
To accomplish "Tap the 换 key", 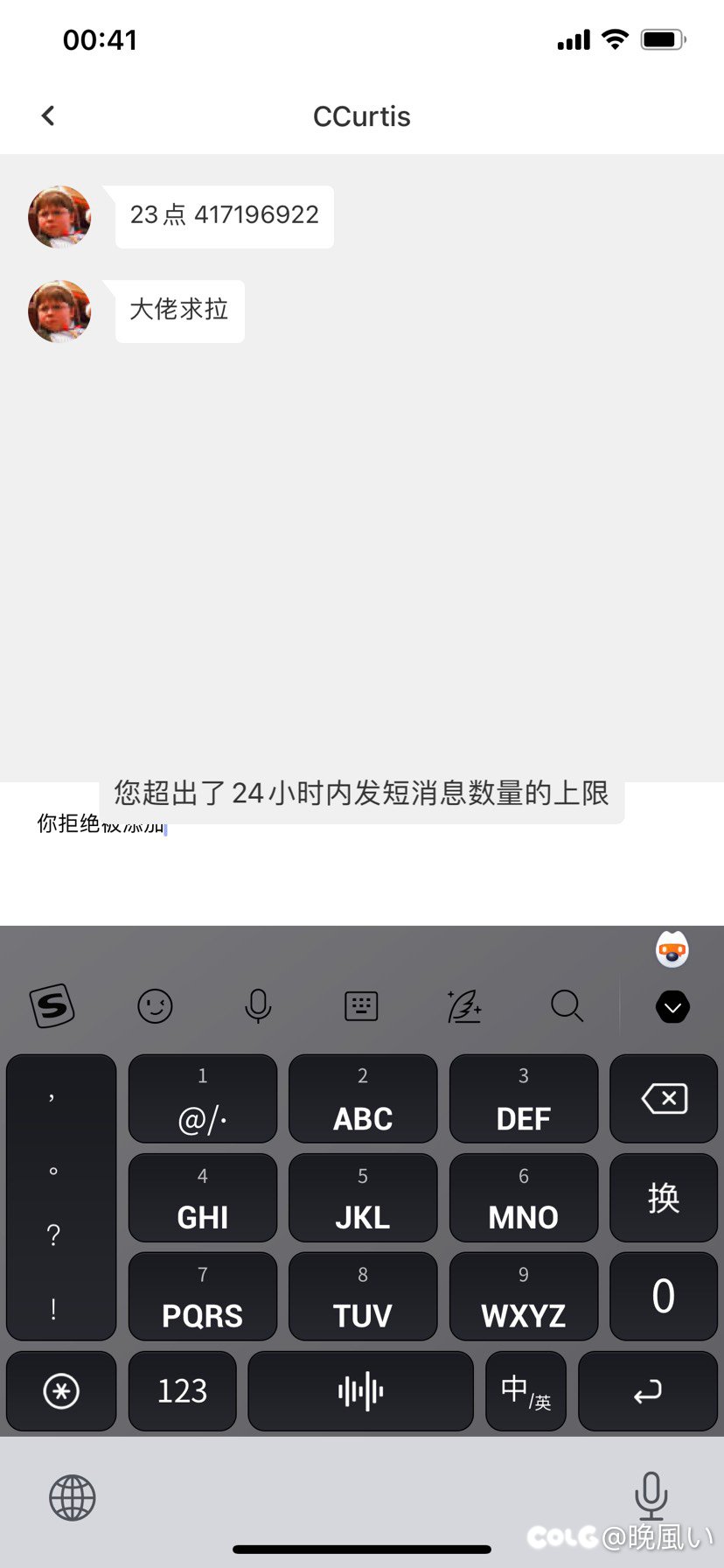I will 664,1198.
